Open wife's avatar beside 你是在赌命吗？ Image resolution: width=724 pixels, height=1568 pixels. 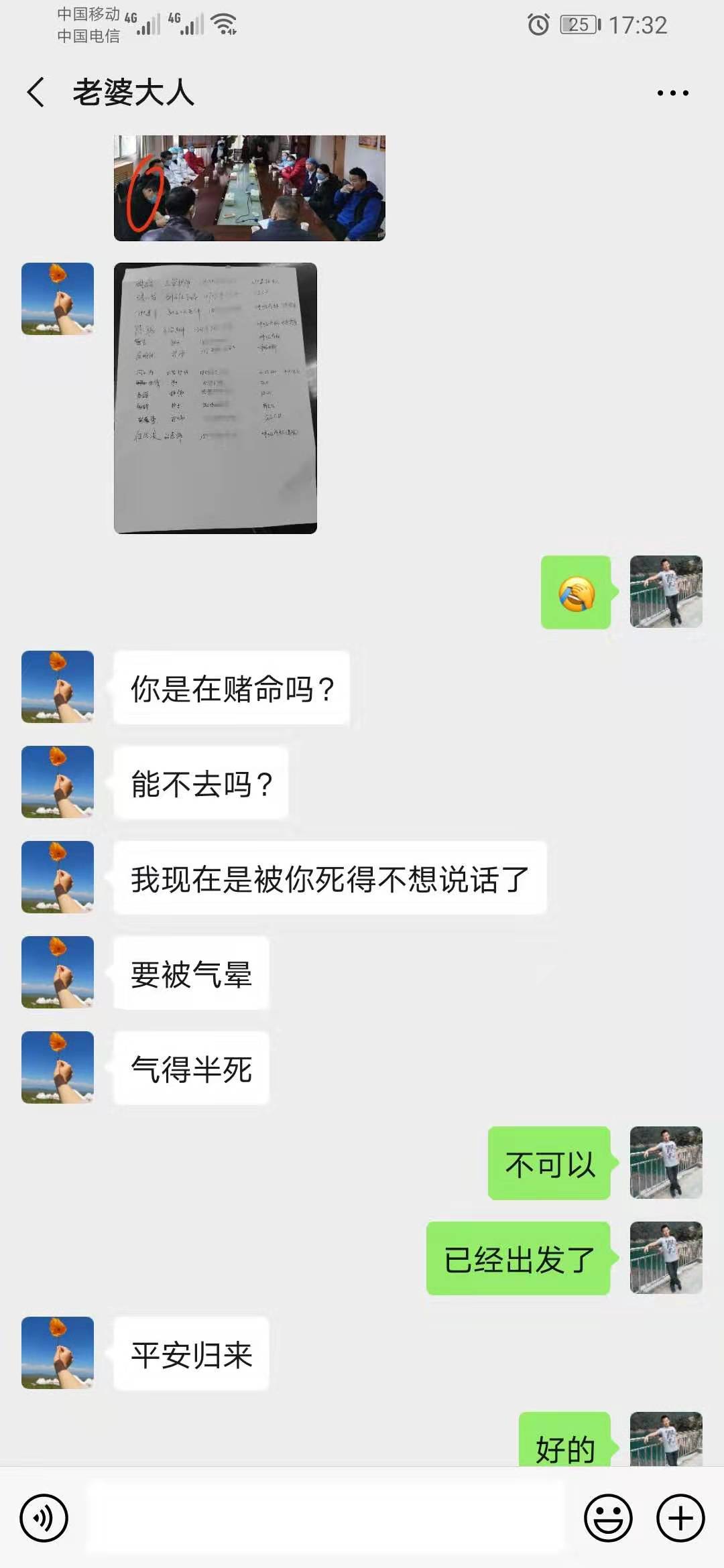58,687
